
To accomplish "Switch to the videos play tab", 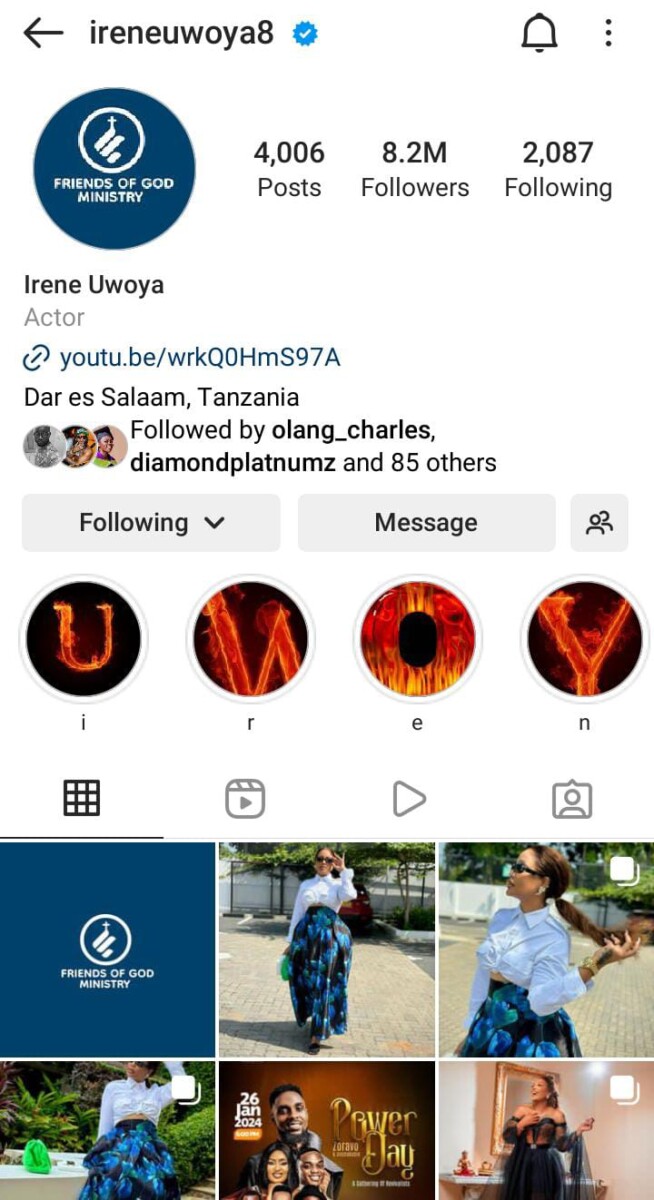I will (x=408, y=799).
